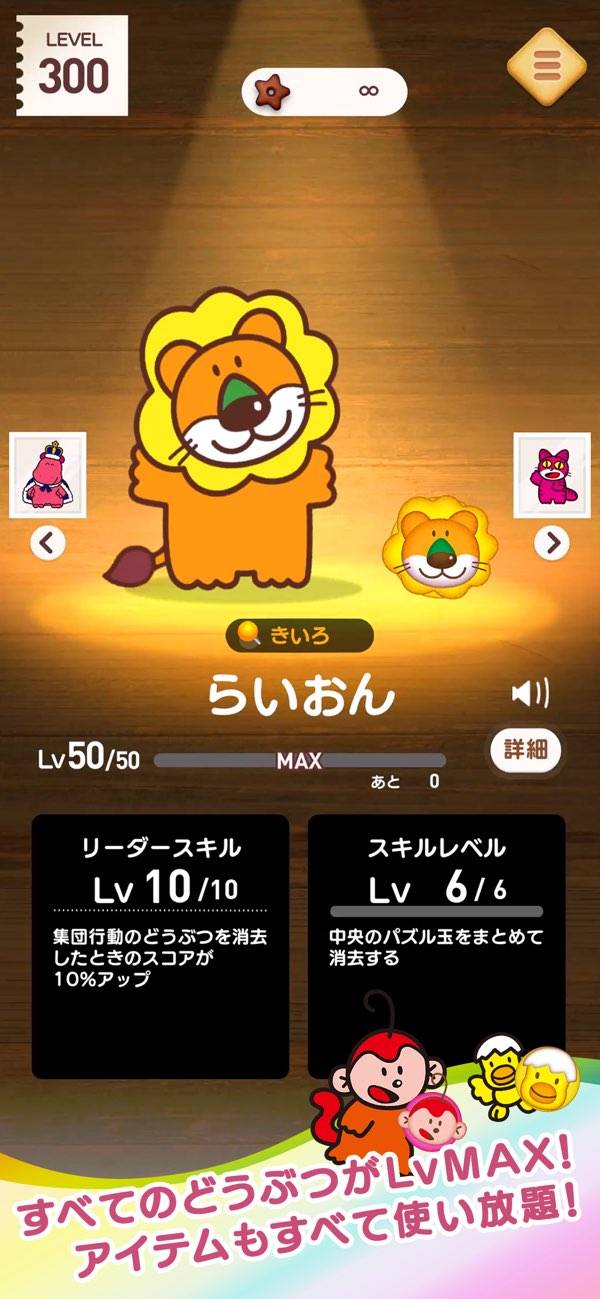Select the pink hippo king thumbnail
600x1299 pixels.
(x=47, y=474)
